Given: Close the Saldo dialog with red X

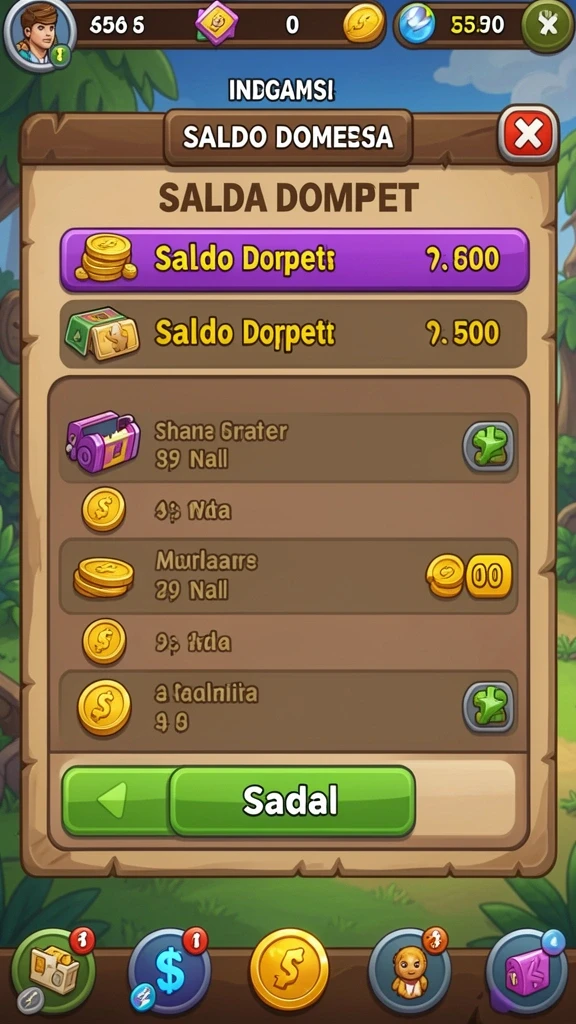Looking at the screenshot, I should [528, 135].
